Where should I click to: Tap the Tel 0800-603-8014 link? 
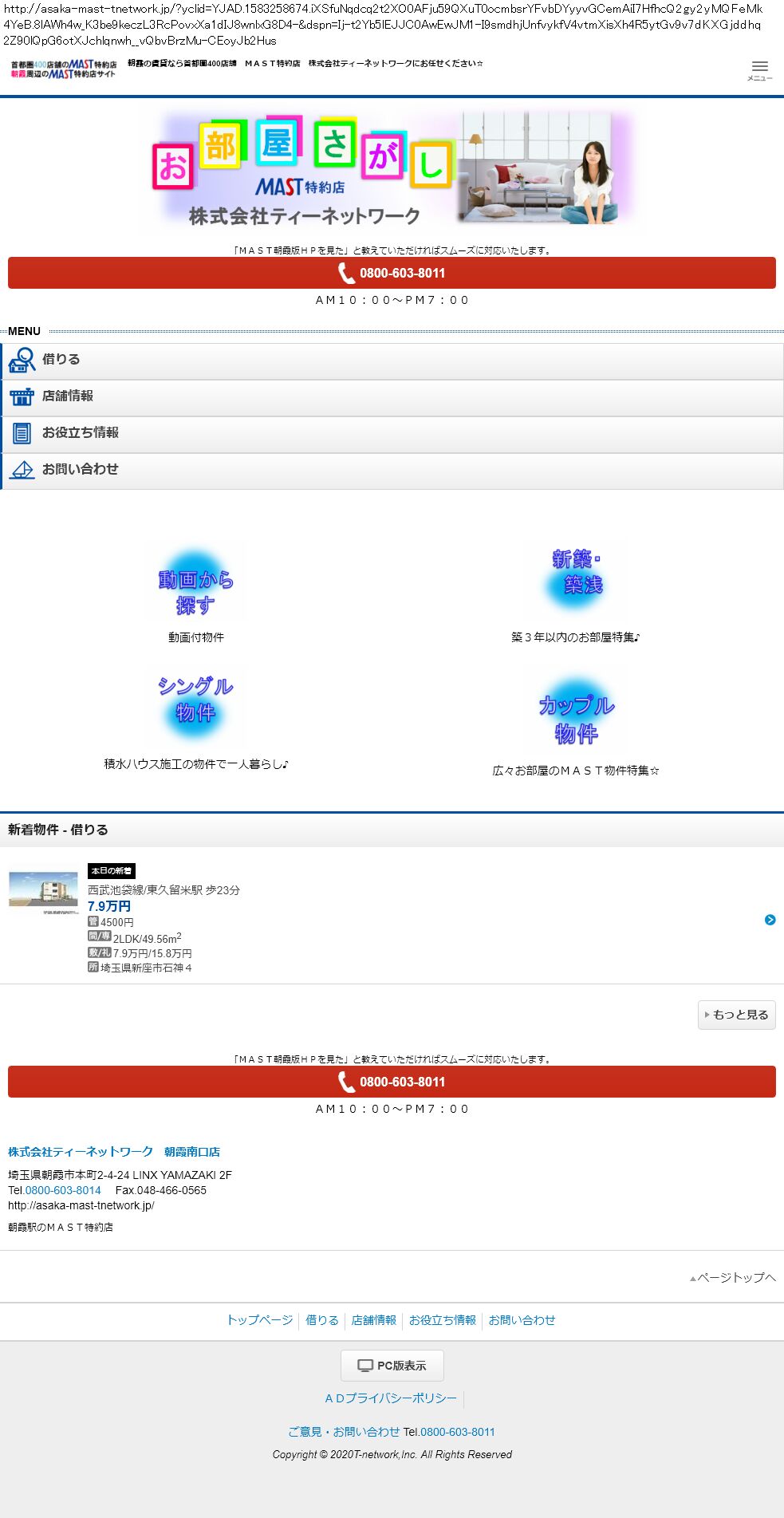pyautogui.click(x=63, y=1190)
